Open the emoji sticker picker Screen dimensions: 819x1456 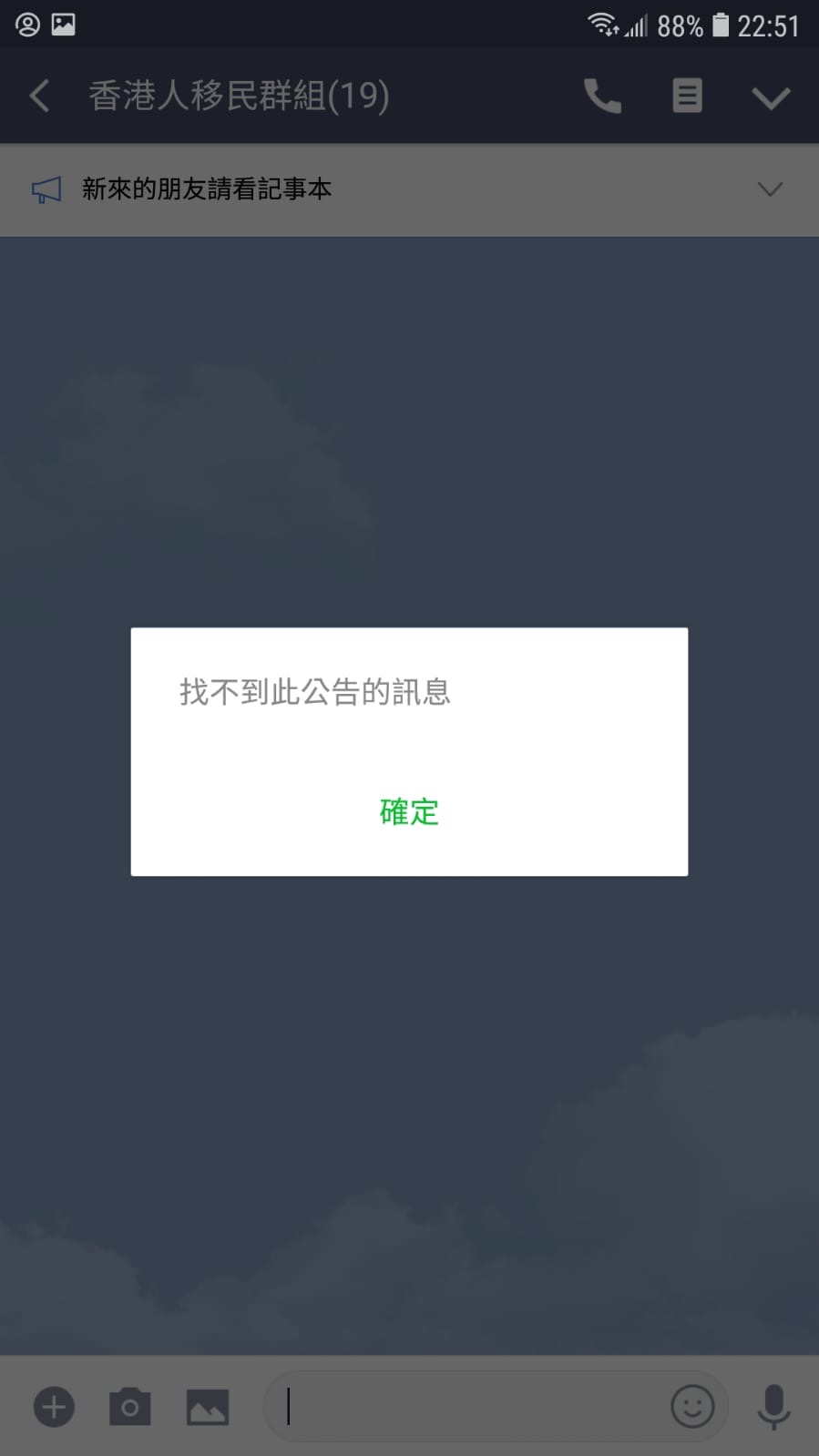(692, 1407)
